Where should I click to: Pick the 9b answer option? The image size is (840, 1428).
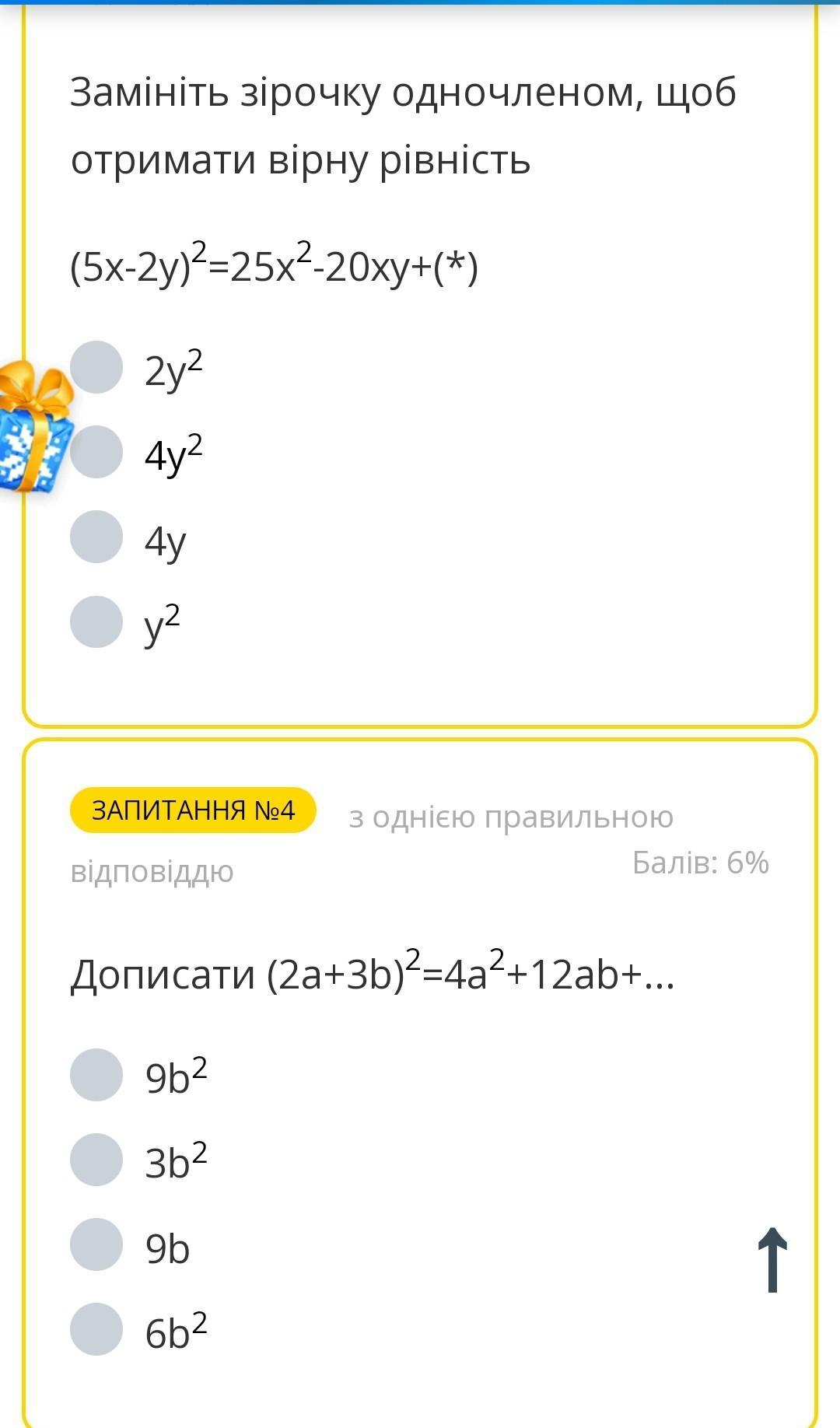click(96, 1244)
